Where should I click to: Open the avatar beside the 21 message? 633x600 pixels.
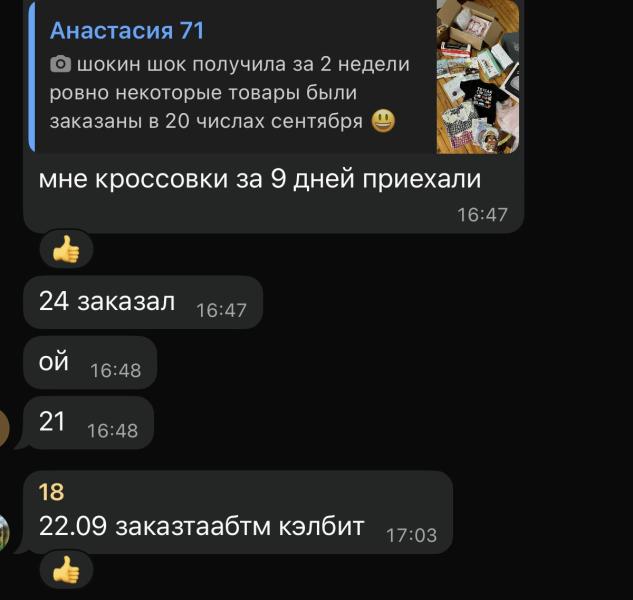5,428
